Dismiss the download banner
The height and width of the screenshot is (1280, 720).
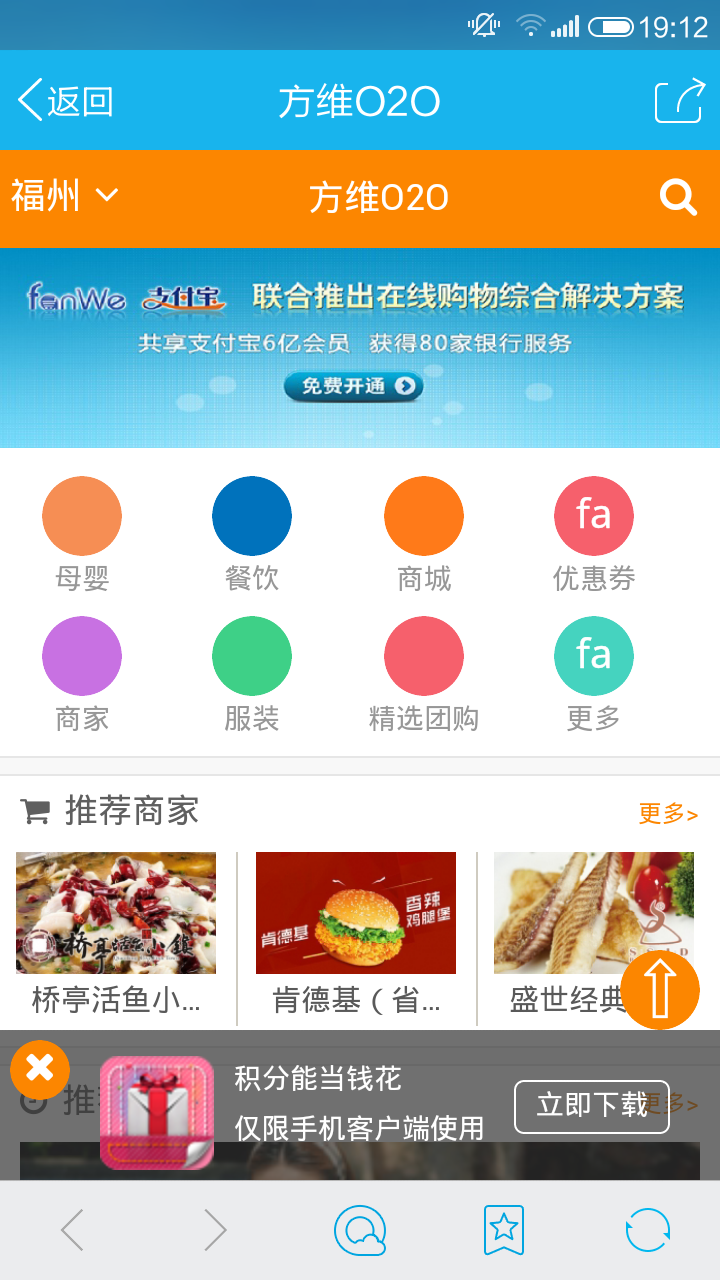pos(40,1069)
